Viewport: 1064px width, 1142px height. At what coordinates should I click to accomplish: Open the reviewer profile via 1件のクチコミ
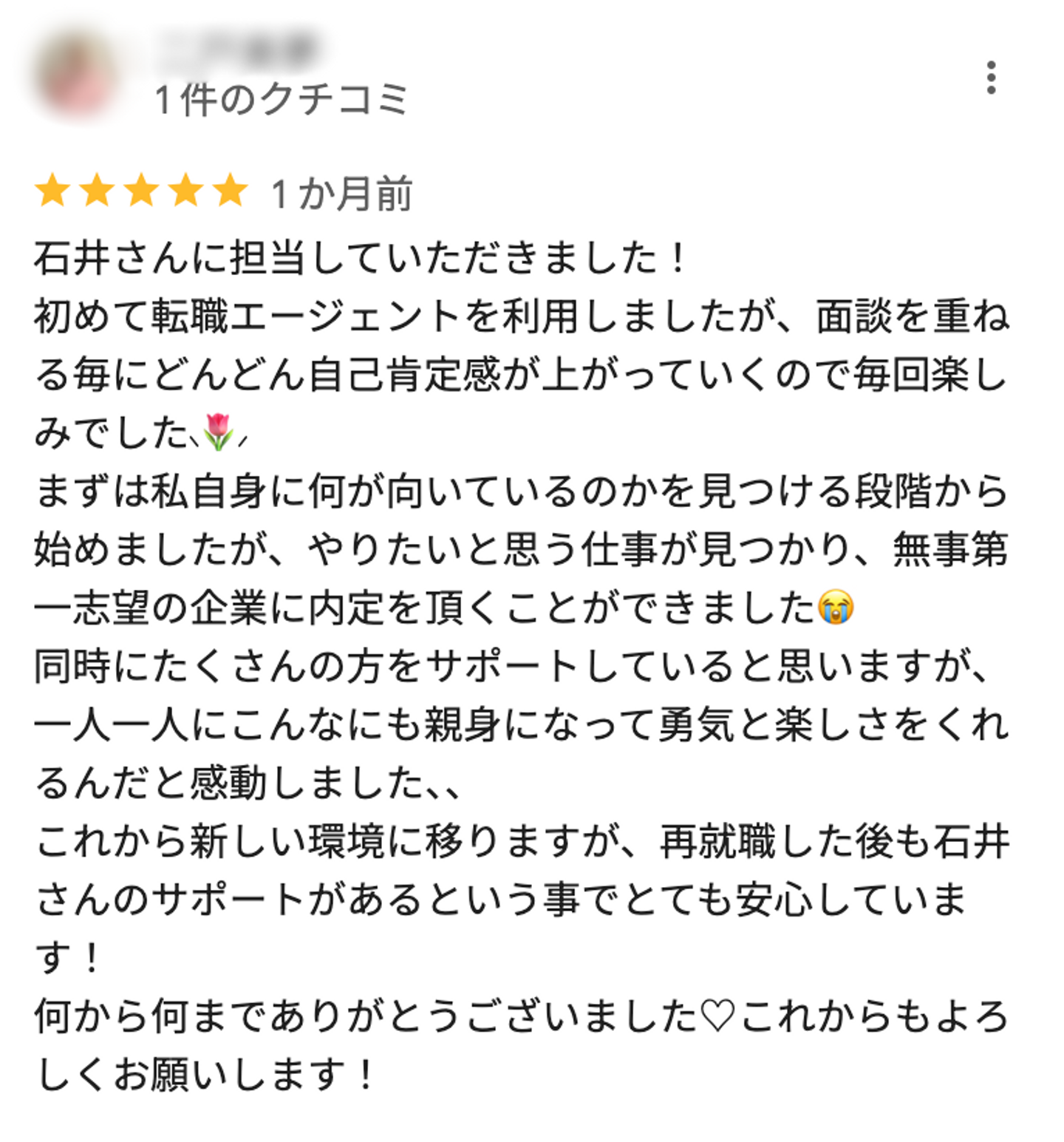click(x=281, y=100)
